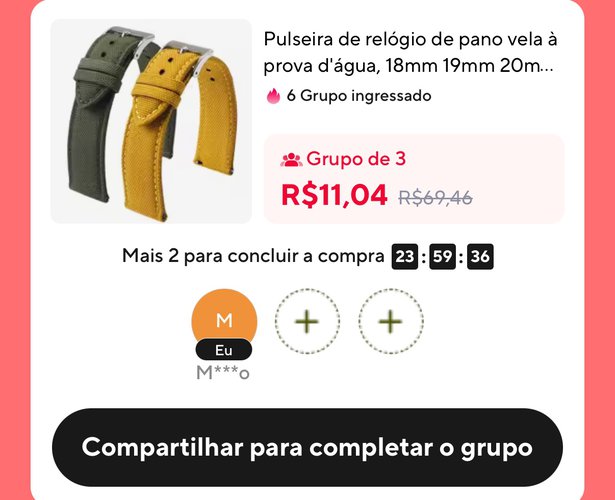Tap Compartilhar para completar o grupo button
Image resolution: width=615 pixels, height=500 pixels.
tap(307, 447)
